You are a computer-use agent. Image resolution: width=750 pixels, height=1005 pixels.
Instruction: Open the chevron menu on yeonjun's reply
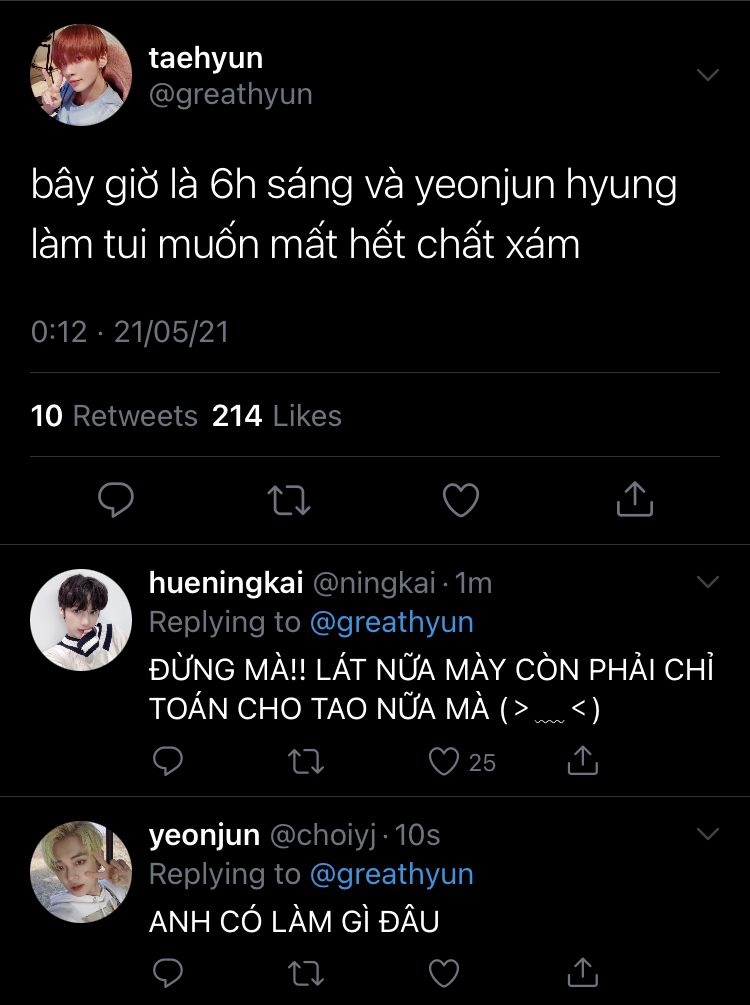[708, 834]
